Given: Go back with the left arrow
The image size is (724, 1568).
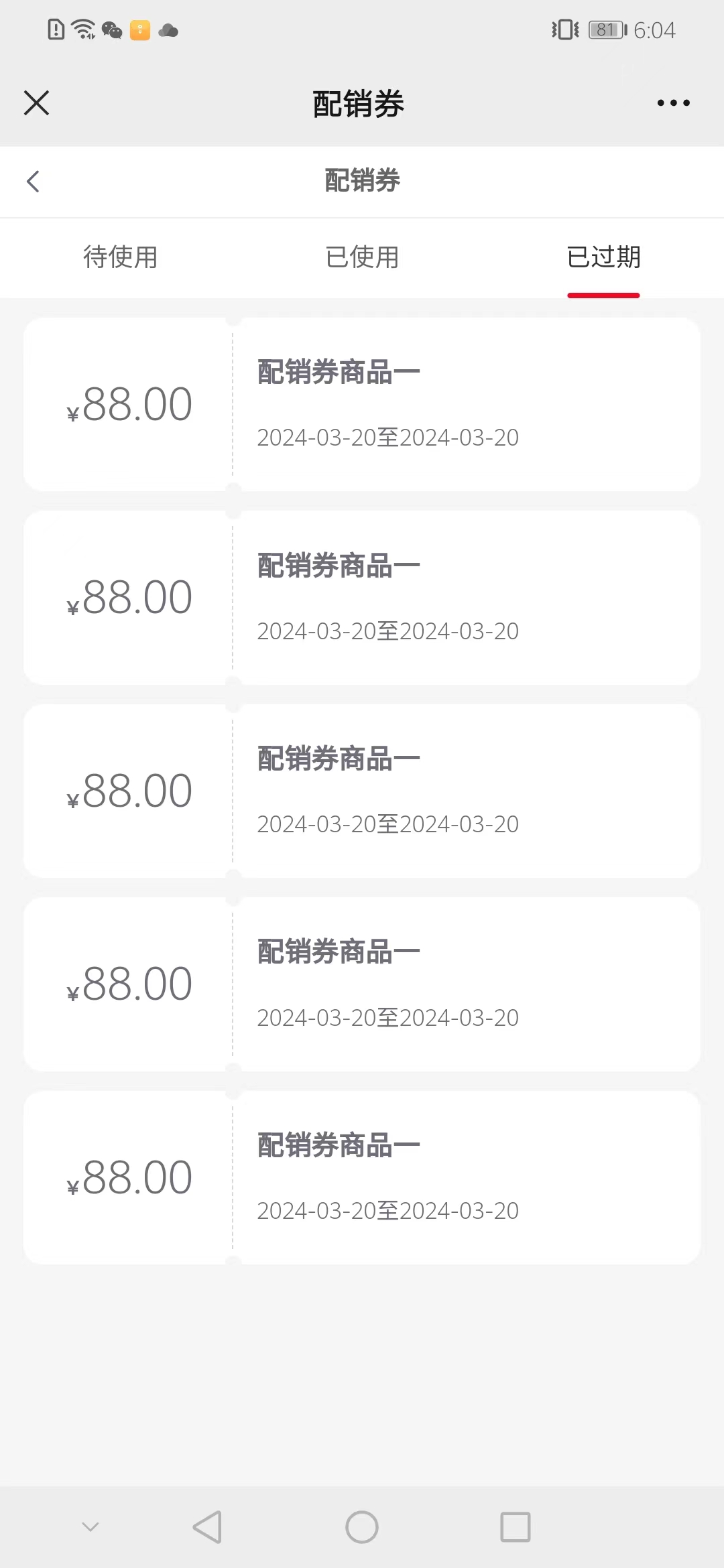Looking at the screenshot, I should pyautogui.click(x=33, y=181).
